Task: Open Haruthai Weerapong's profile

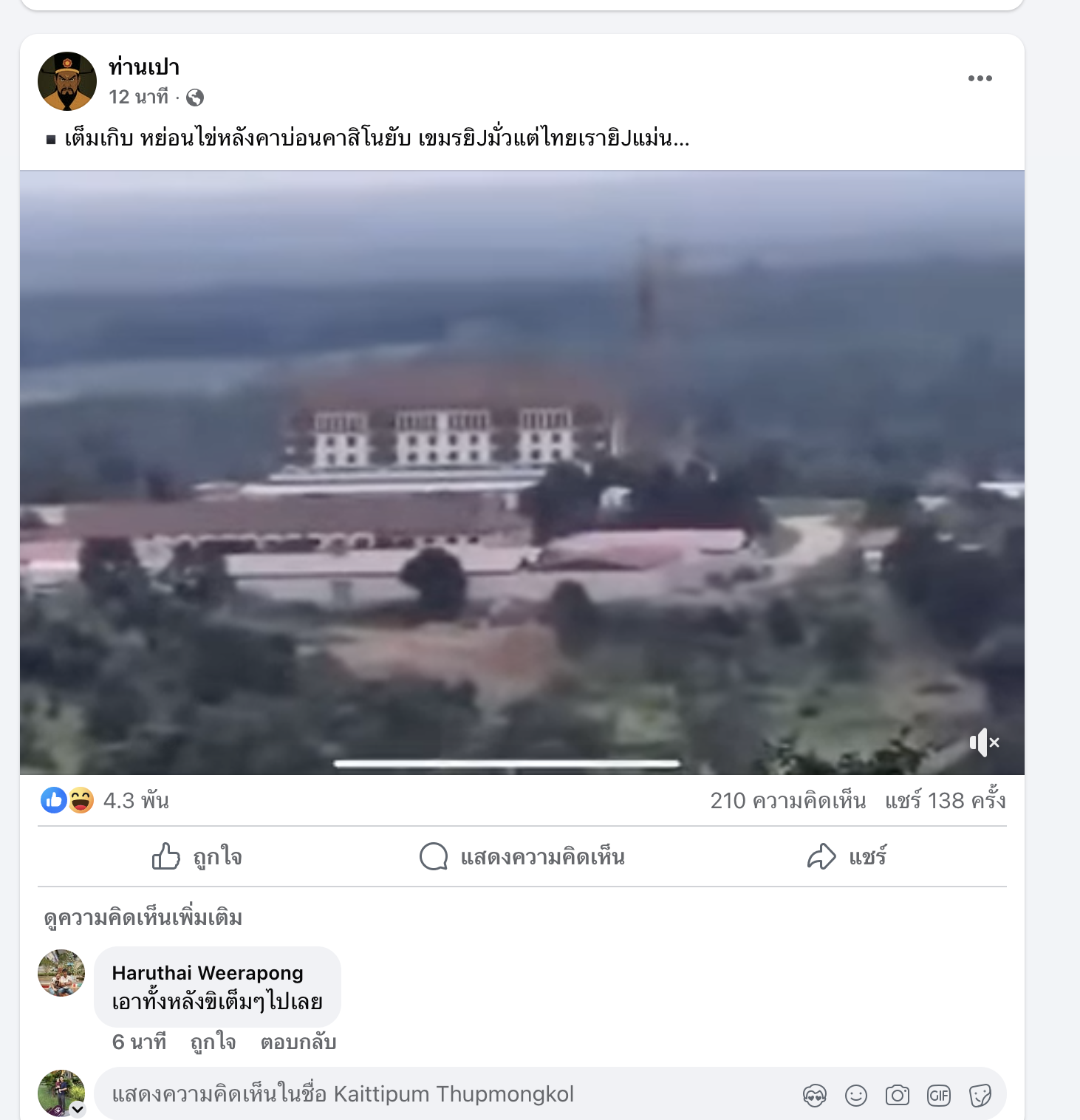Action: click(x=208, y=973)
